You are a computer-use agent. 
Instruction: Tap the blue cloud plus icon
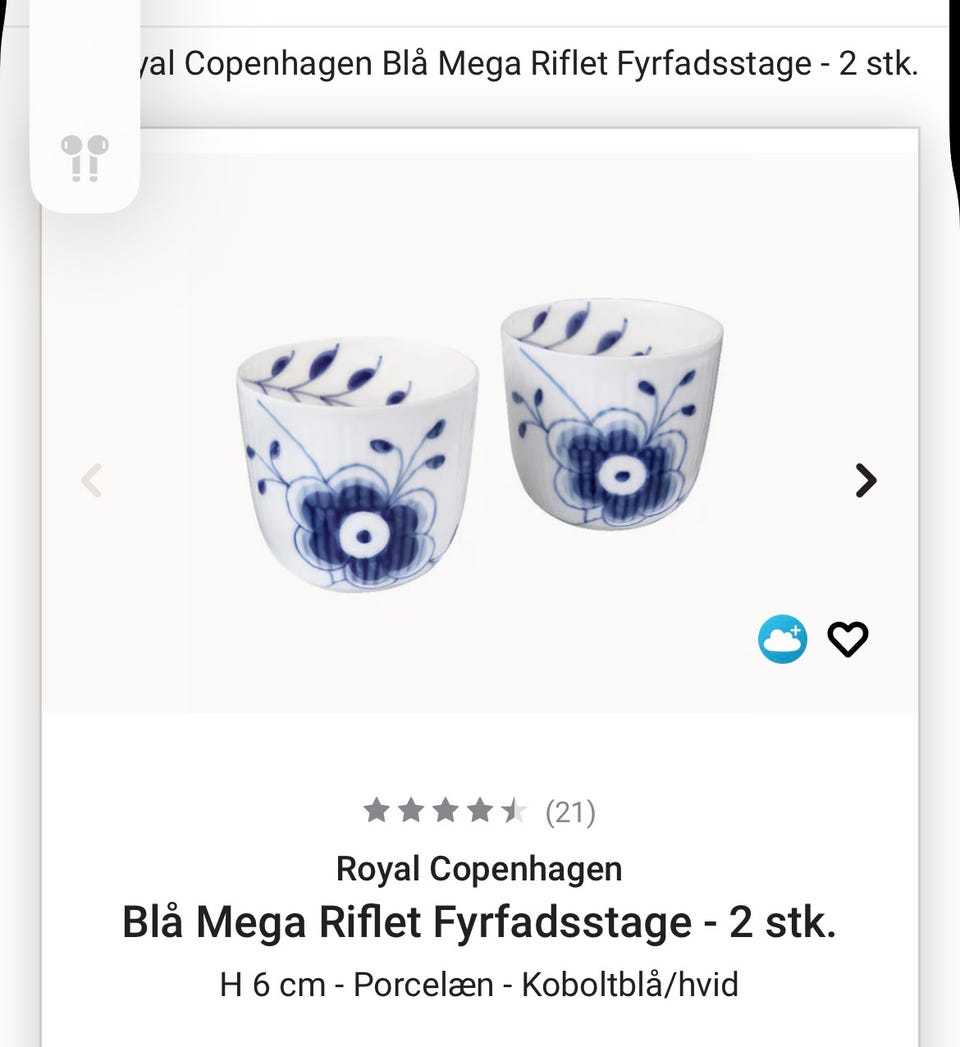(782, 639)
